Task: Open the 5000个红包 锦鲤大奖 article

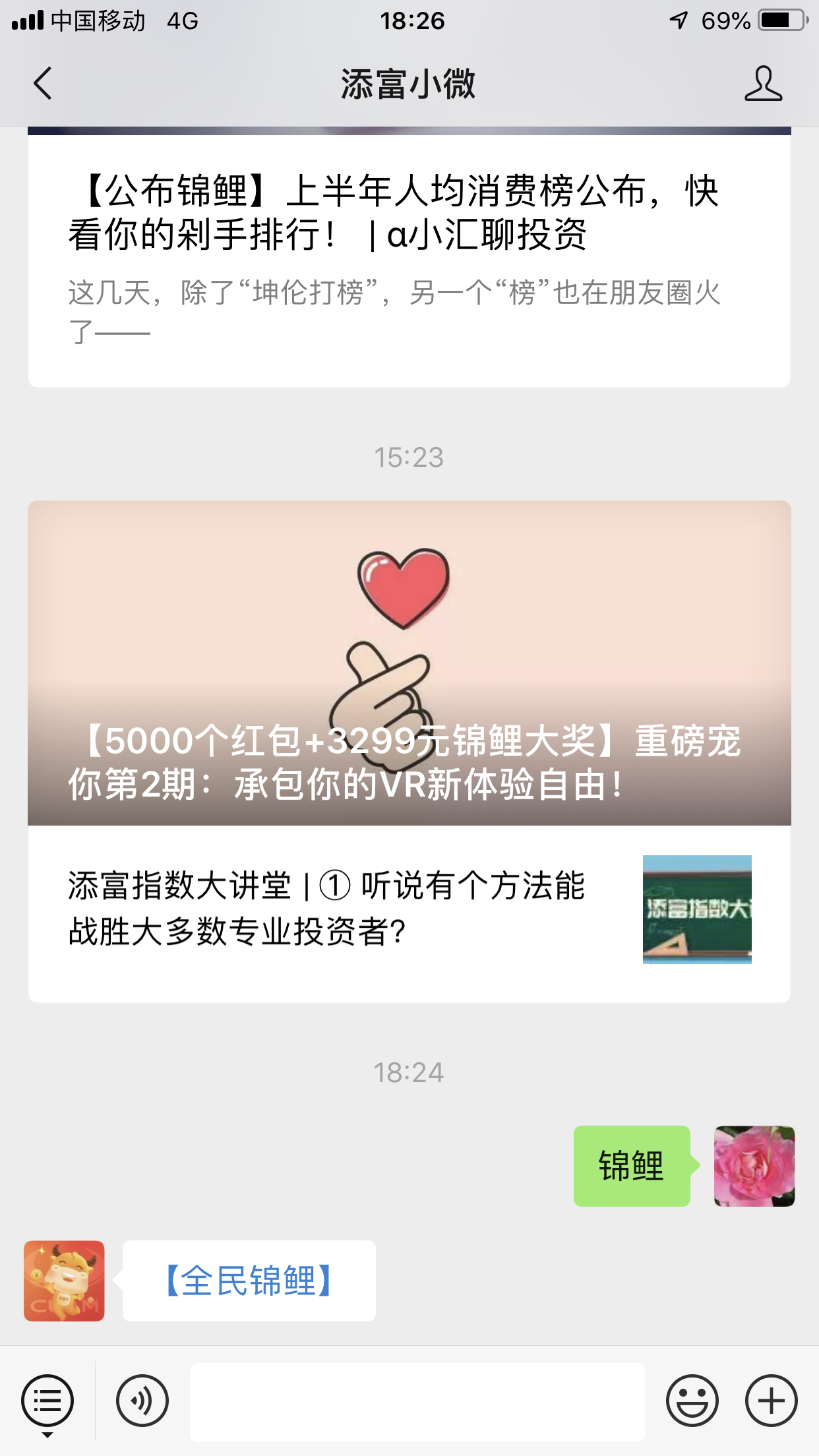Action: point(409,663)
